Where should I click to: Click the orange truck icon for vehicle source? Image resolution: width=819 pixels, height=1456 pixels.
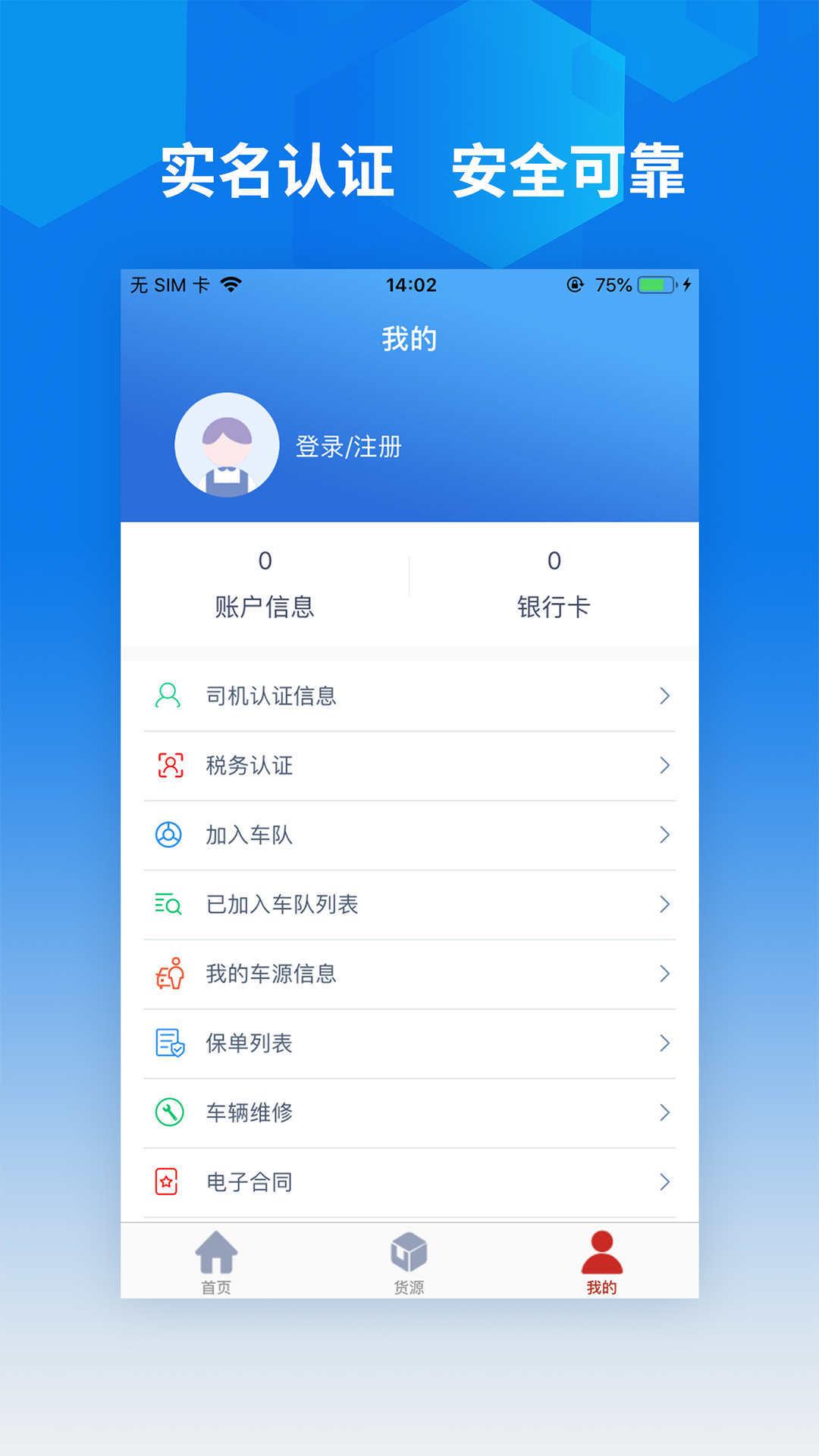[168, 974]
